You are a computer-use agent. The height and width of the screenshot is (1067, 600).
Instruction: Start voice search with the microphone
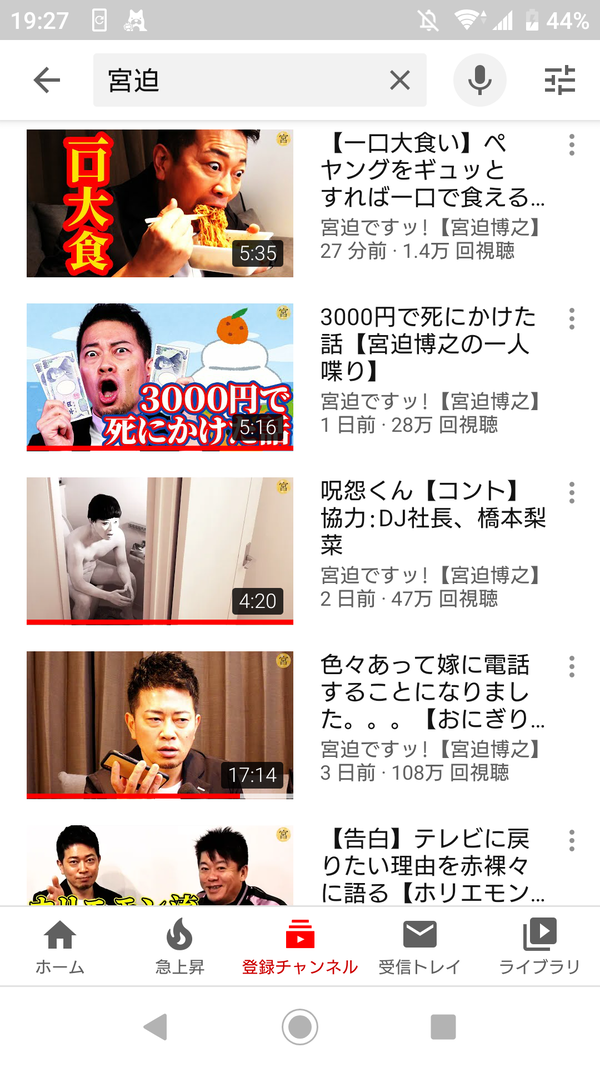(x=480, y=81)
